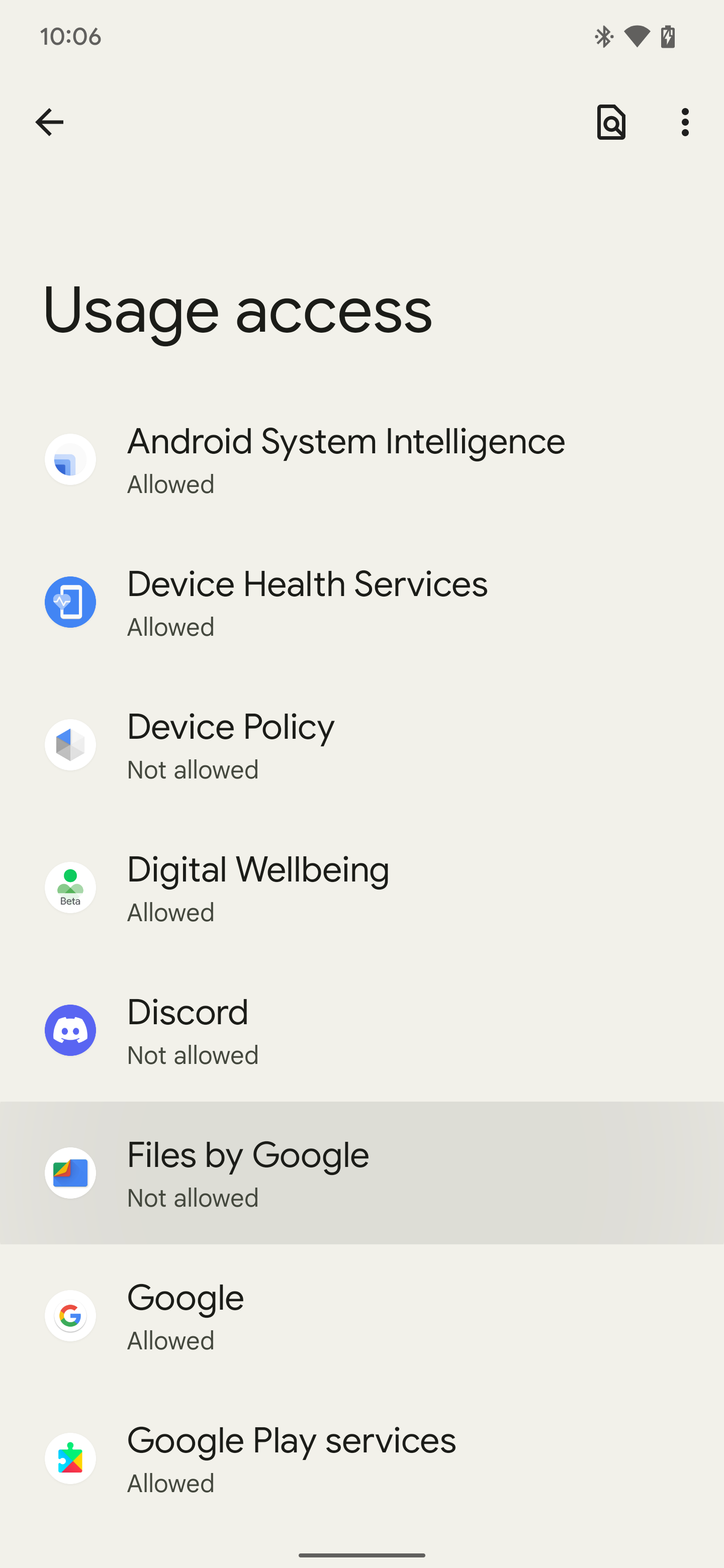Tap the Google Play services puzzle icon
The width and height of the screenshot is (724, 1568).
[x=70, y=1458]
